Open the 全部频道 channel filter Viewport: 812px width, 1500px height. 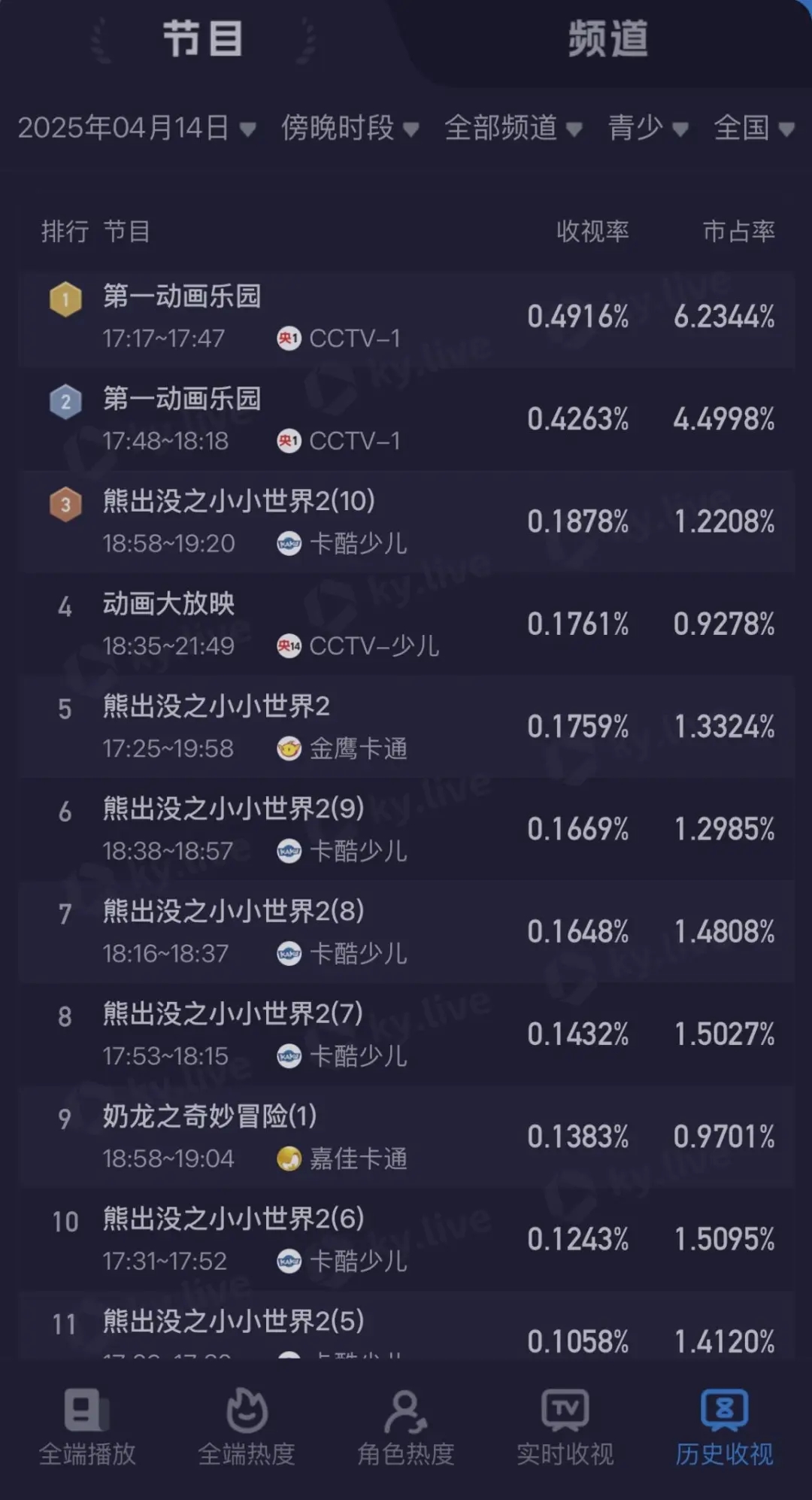click(514, 128)
